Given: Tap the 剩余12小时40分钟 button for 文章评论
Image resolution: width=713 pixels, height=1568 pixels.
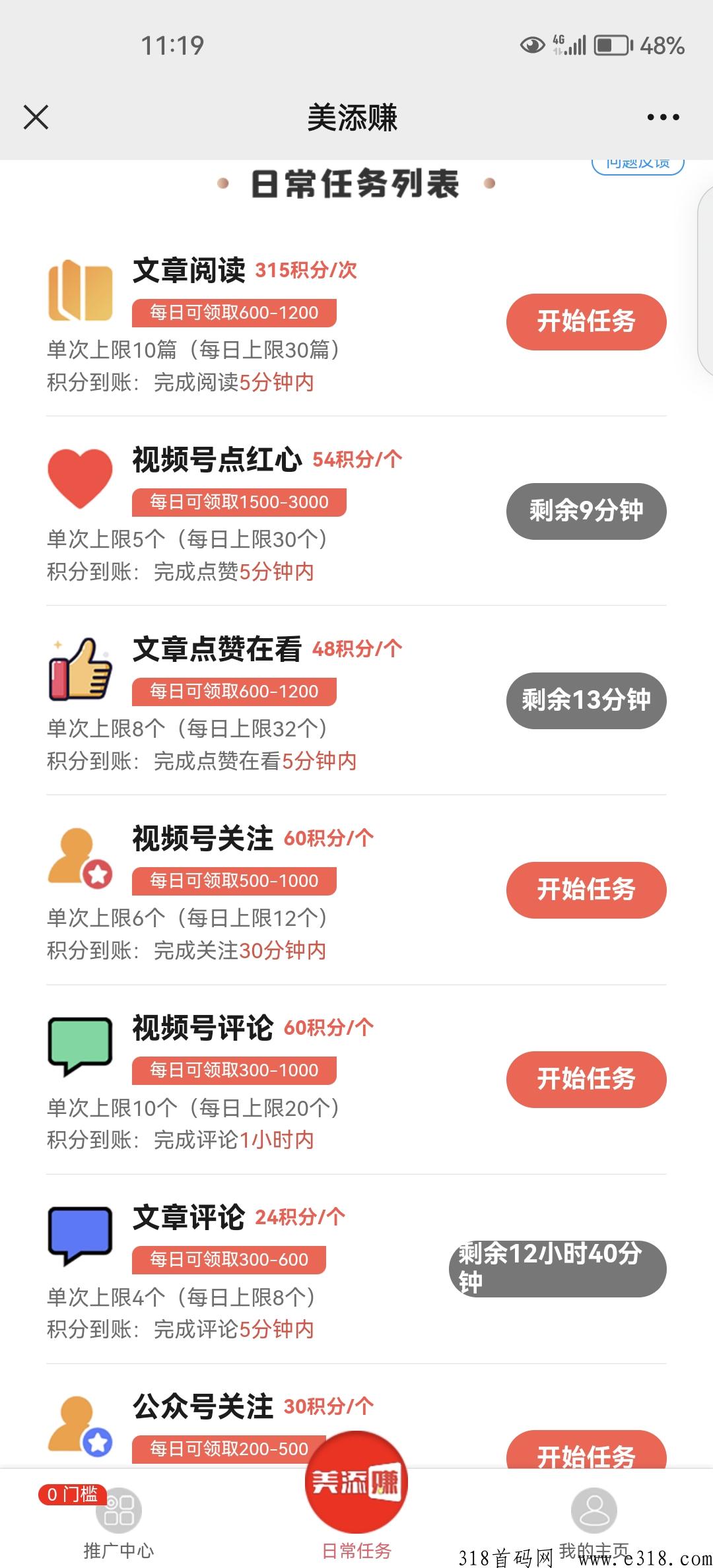Looking at the screenshot, I should [x=558, y=1269].
